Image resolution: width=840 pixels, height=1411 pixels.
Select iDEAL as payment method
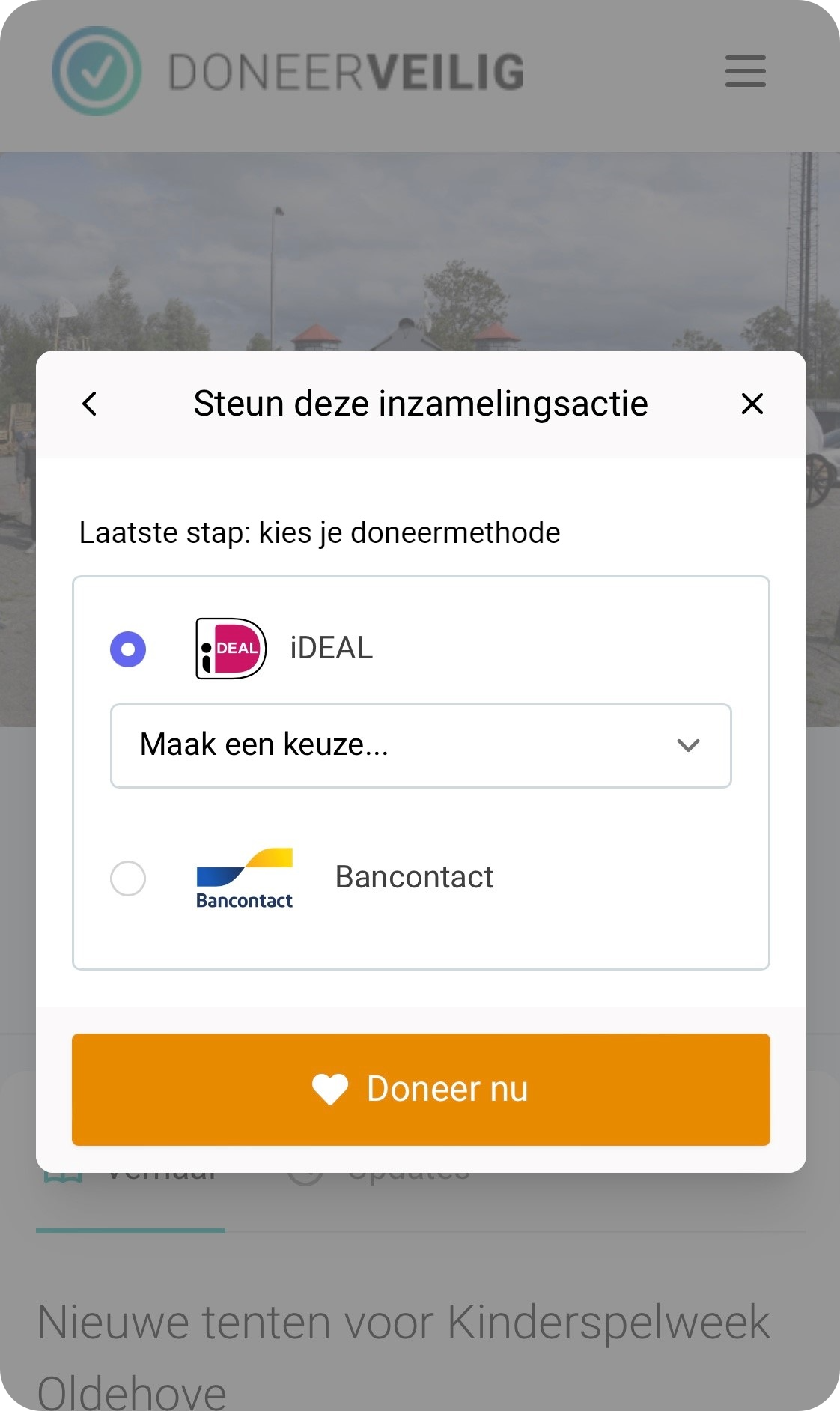[128, 649]
